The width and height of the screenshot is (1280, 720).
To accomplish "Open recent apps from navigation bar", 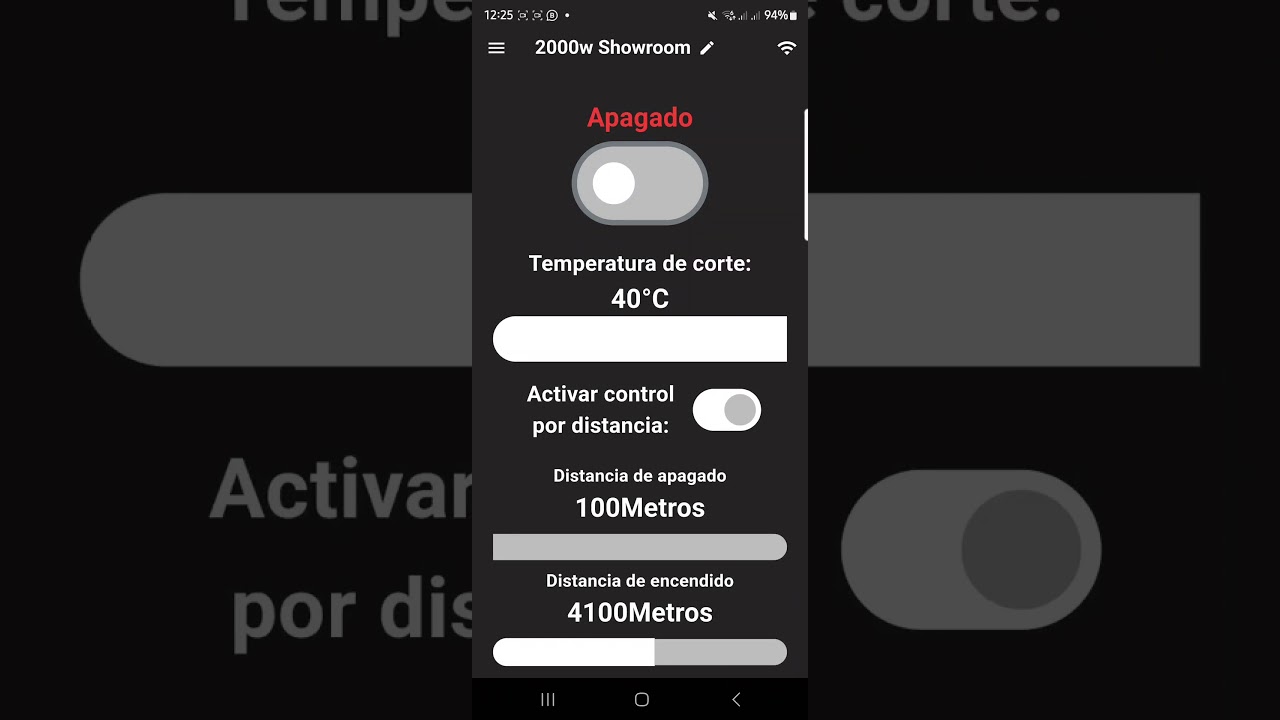I will click(x=548, y=700).
